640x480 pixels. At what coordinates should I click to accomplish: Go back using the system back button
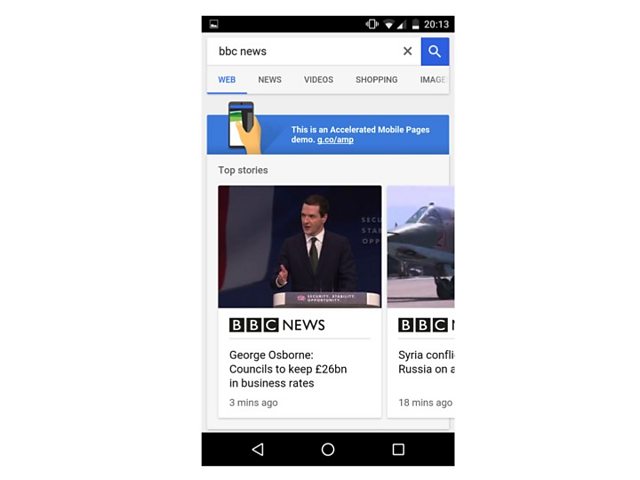pos(258,450)
